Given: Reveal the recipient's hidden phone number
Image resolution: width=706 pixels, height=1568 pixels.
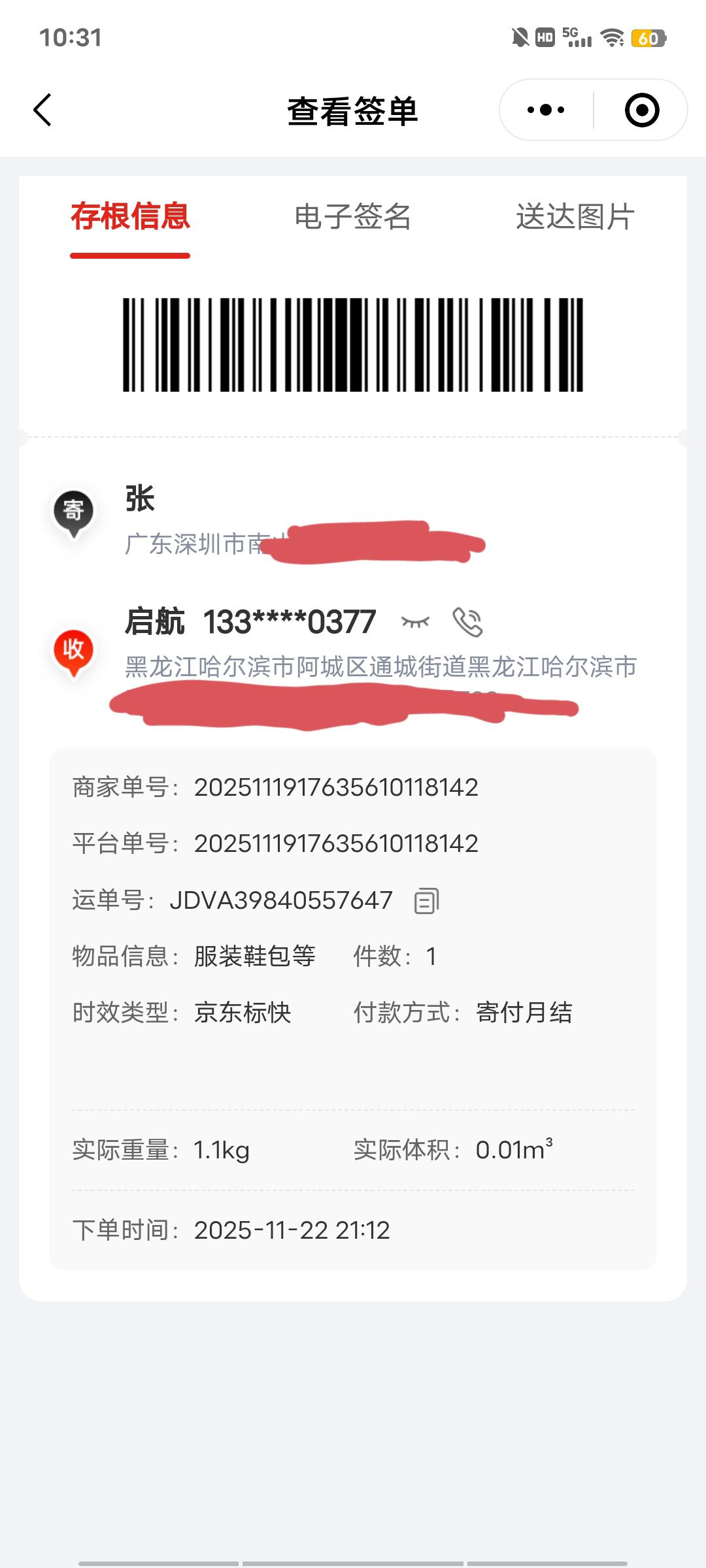Looking at the screenshot, I should (x=415, y=621).
